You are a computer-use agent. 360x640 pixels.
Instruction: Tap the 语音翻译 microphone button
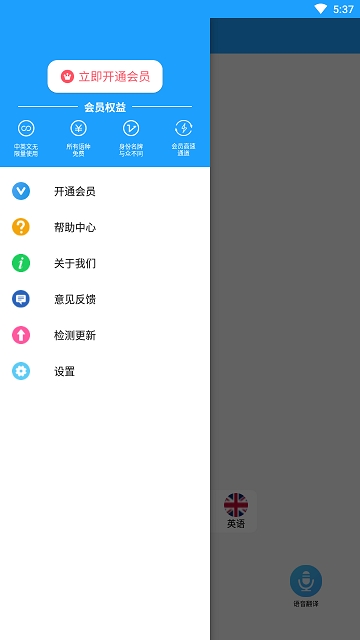[x=306, y=581]
